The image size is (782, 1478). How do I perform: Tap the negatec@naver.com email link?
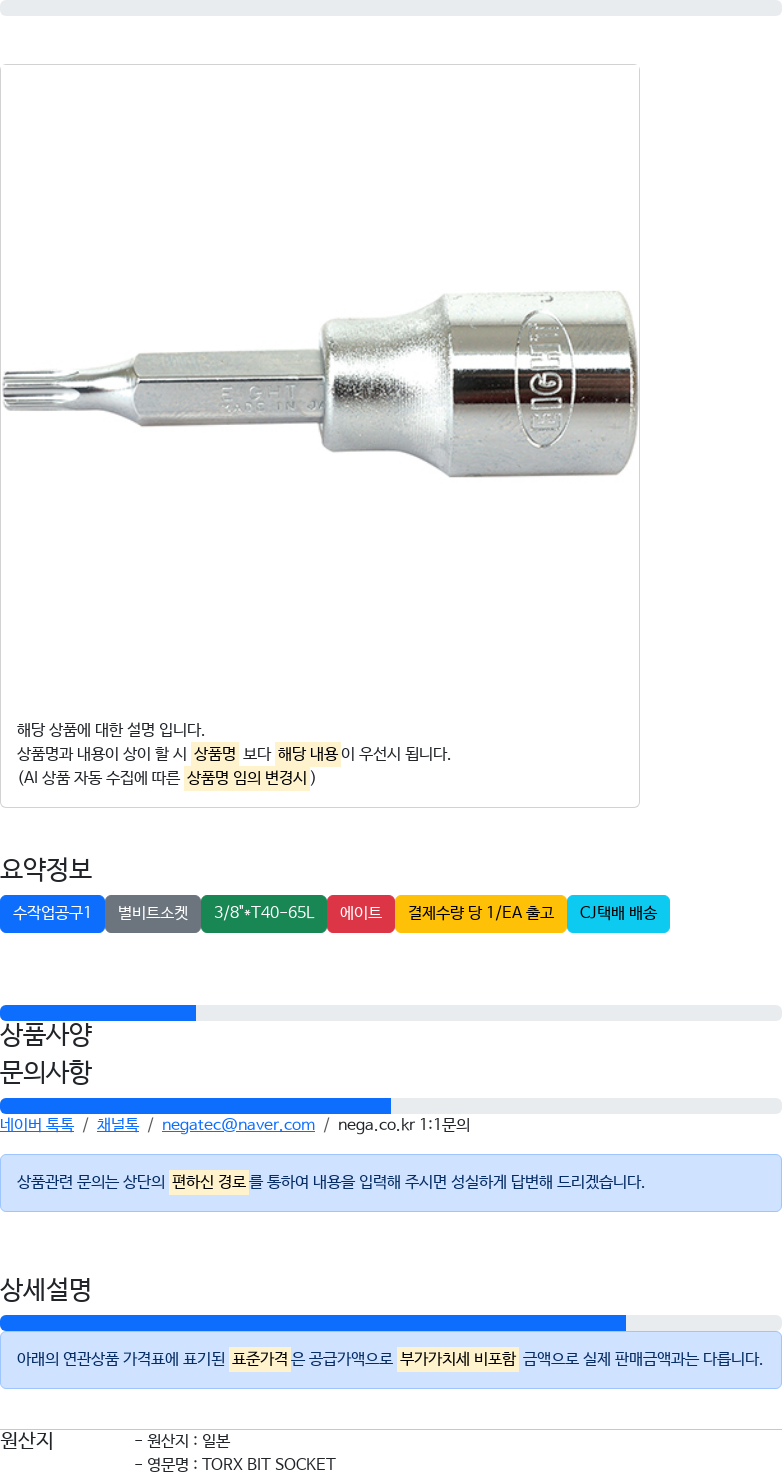click(x=238, y=1124)
